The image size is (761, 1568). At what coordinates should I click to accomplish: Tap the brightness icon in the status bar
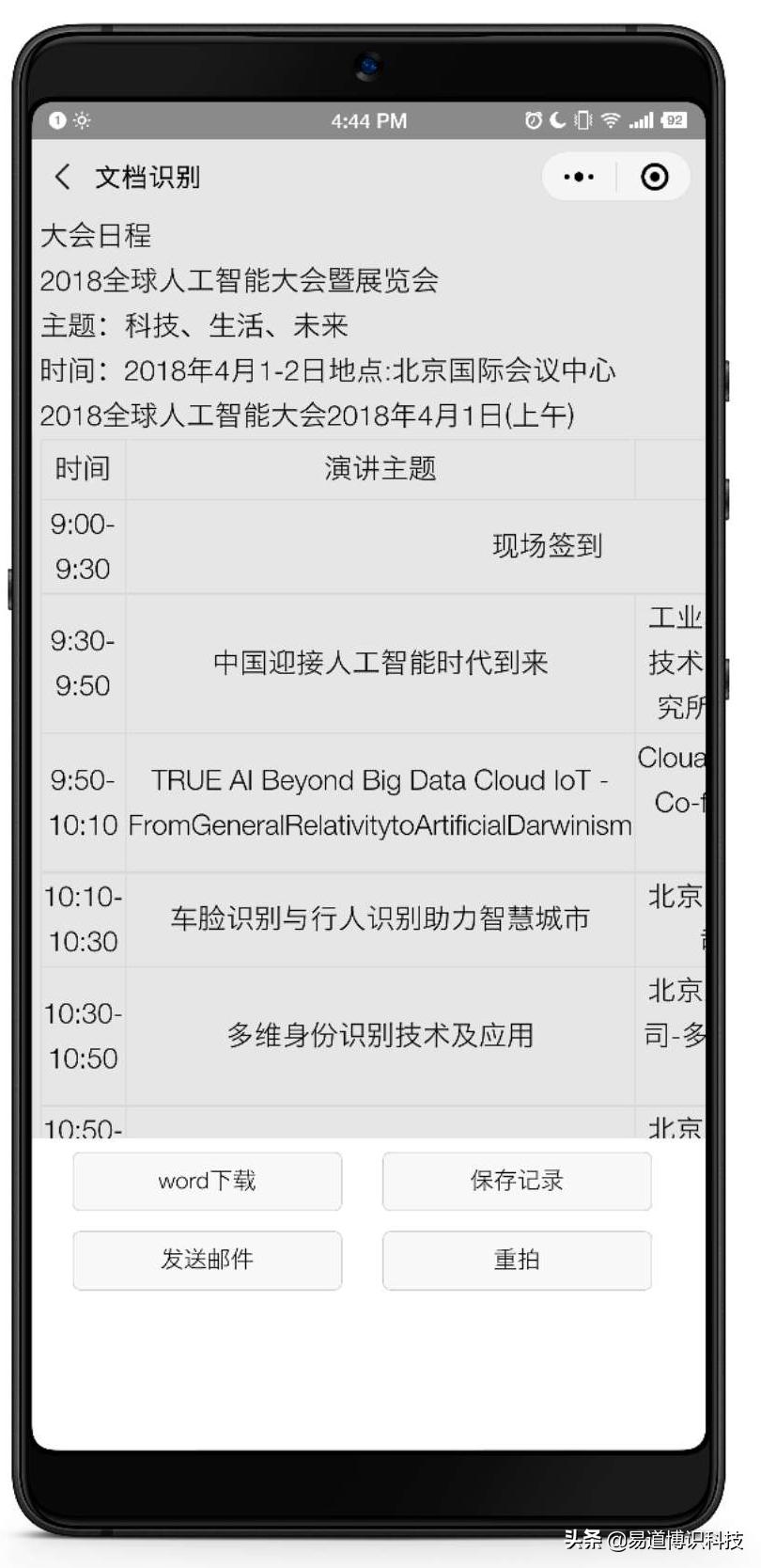point(81,121)
